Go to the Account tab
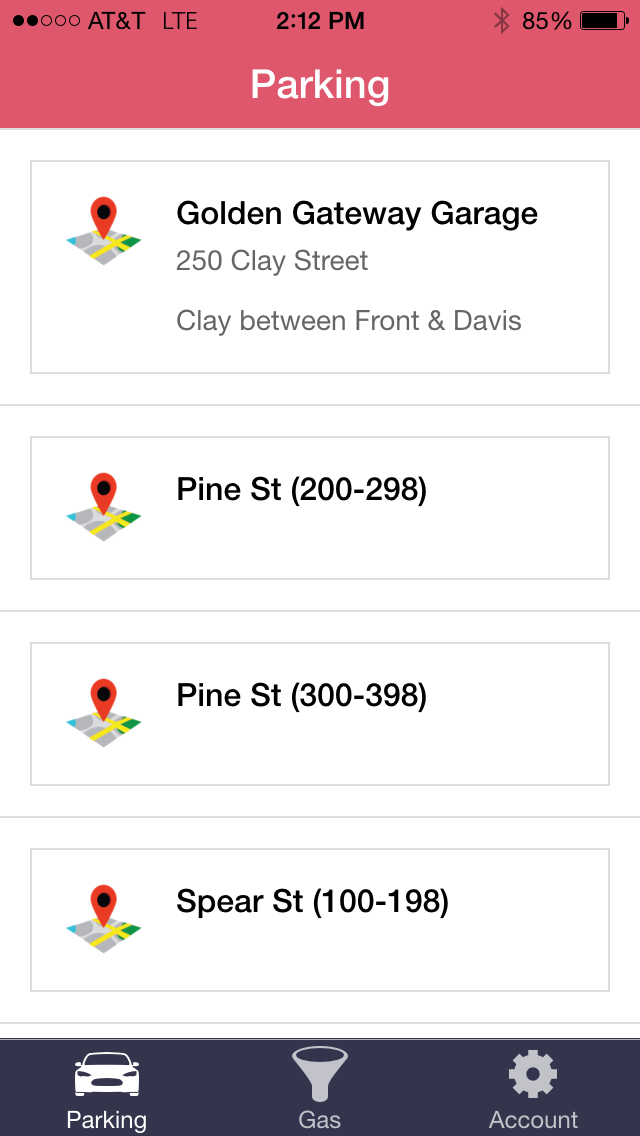 coord(533,1088)
